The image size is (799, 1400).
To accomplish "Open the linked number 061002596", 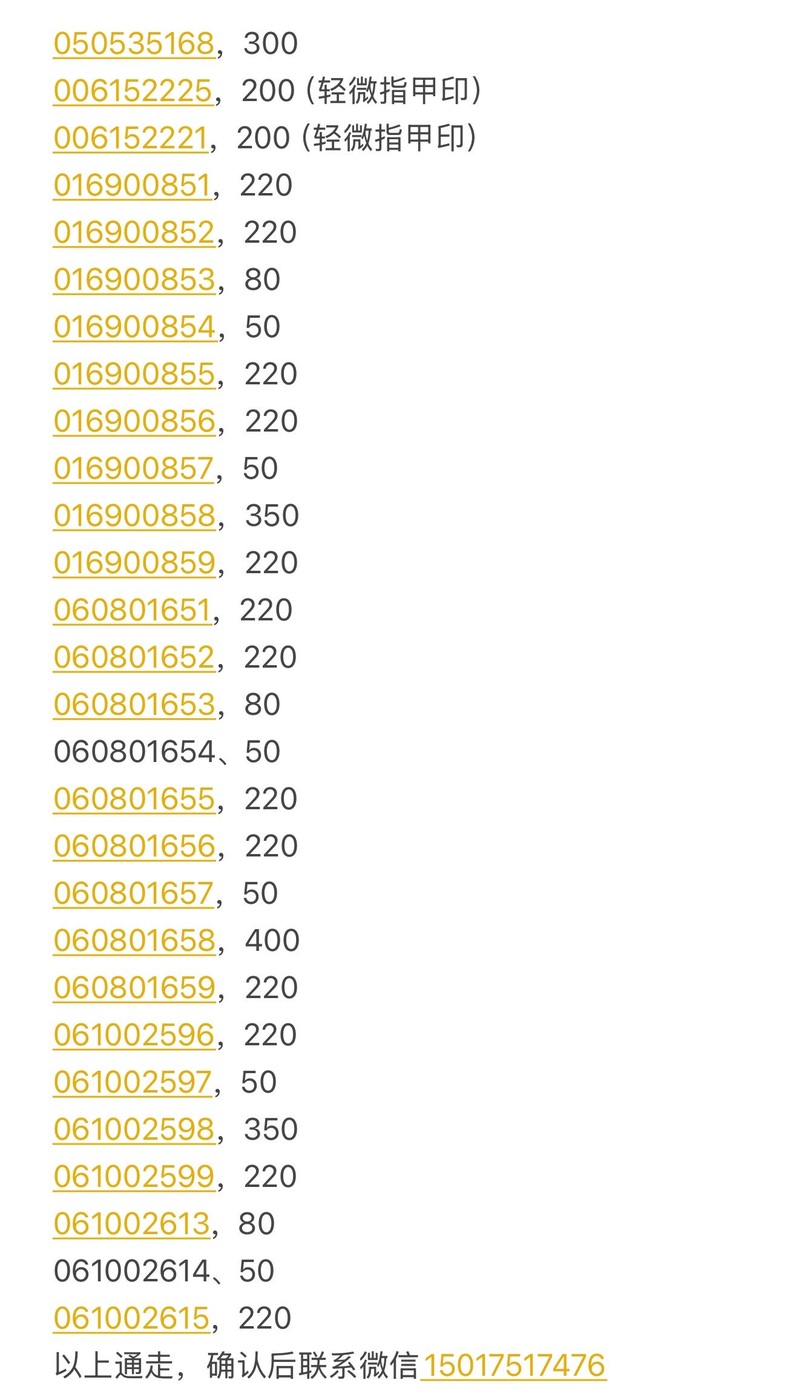I will point(134,1035).
